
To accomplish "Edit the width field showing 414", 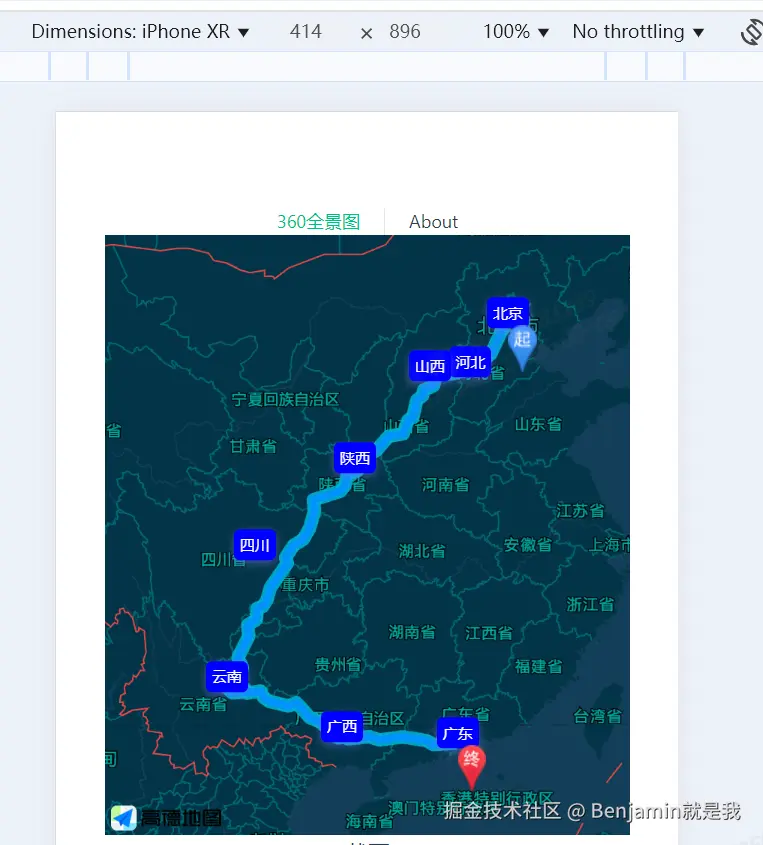I will coord(305,32).
